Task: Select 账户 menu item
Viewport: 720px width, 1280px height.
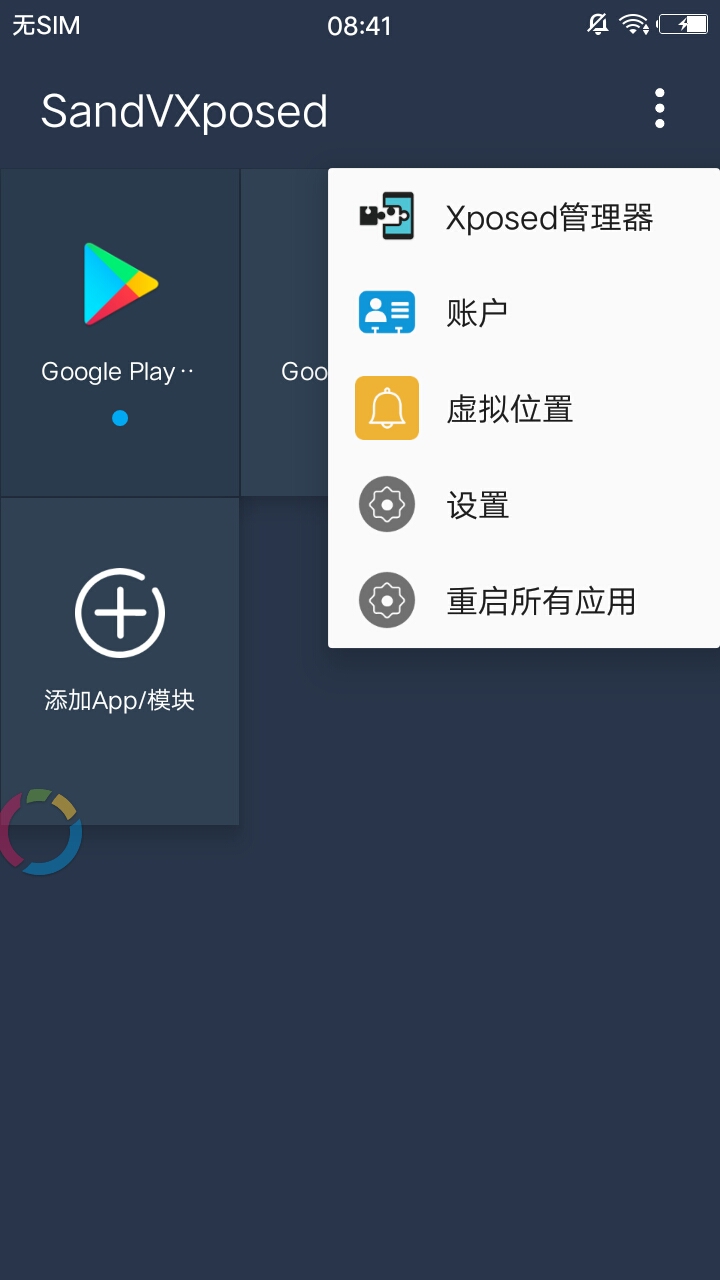Action: pyautogui.click(x=524, y=313)
